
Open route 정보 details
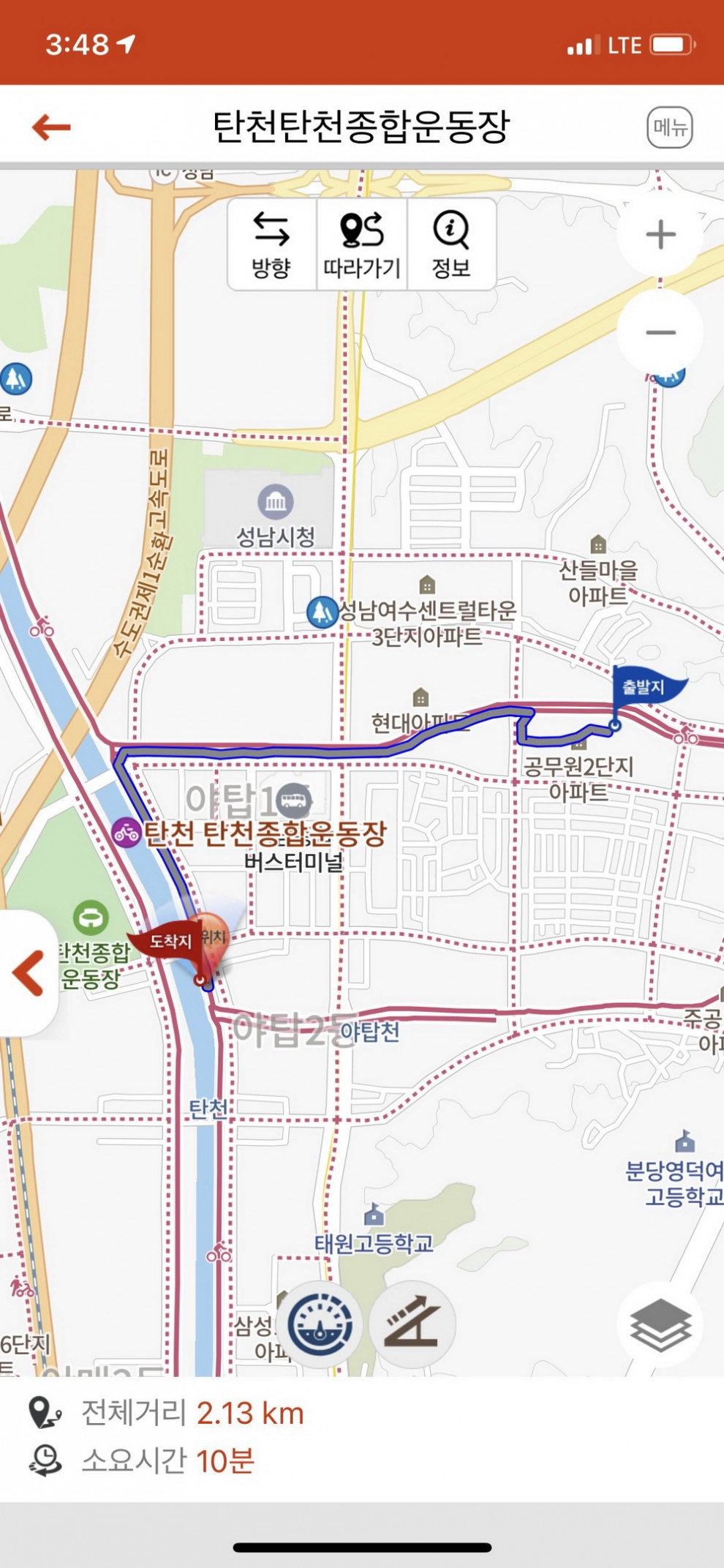(x=451, y=245)
